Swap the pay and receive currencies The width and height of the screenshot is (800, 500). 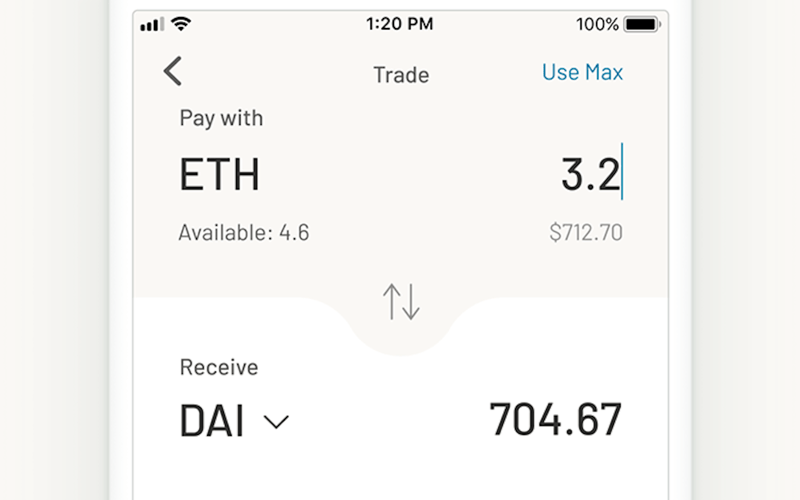click(x=401, y=302)
